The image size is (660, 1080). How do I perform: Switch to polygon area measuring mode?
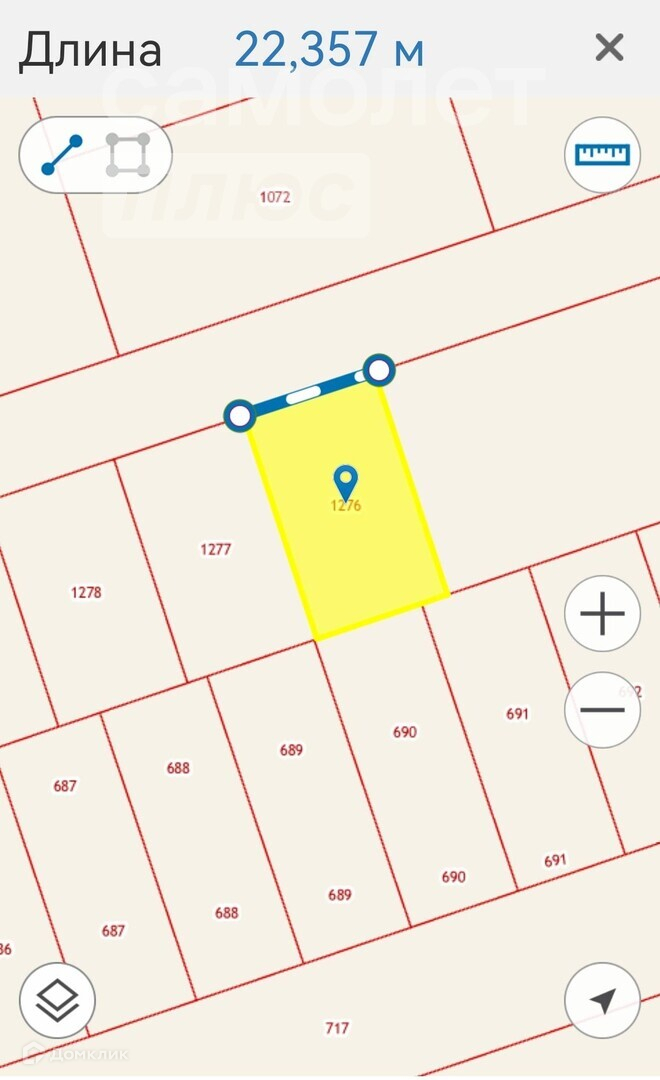tap(128, 155)
